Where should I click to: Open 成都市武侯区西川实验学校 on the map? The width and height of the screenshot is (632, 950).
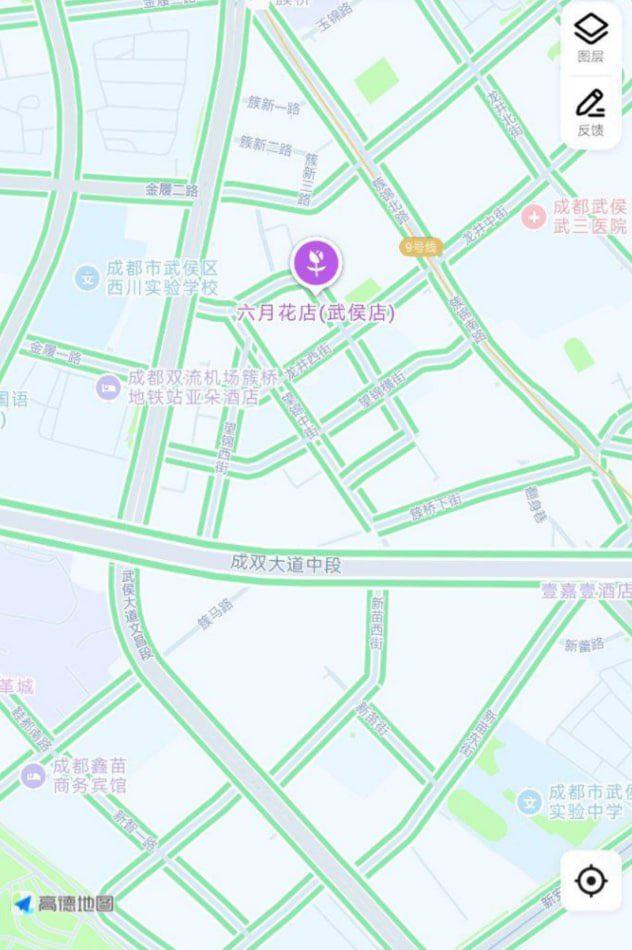90,273
